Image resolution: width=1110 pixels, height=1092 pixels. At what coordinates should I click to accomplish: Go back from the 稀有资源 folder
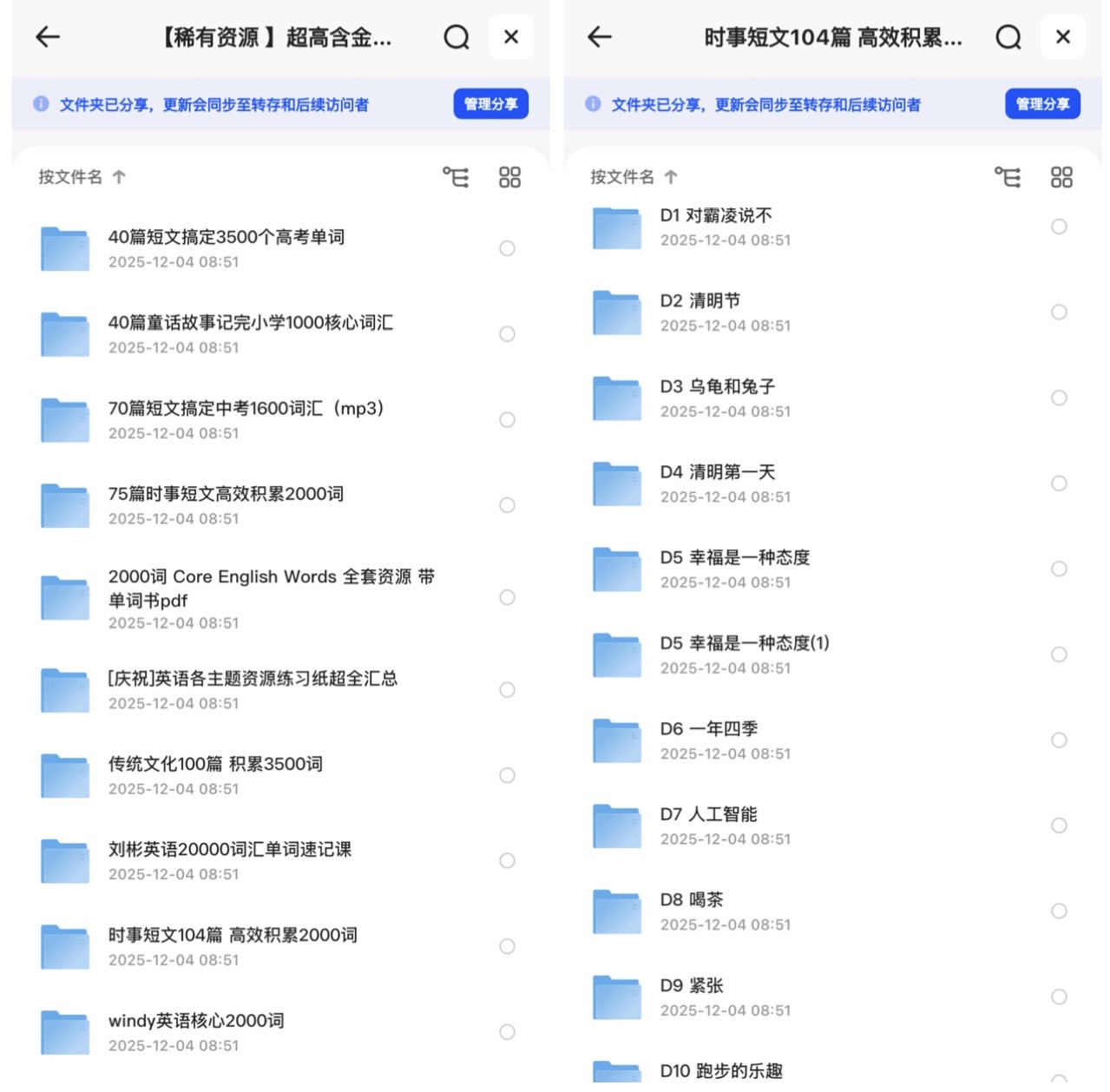tap(48, 36)
